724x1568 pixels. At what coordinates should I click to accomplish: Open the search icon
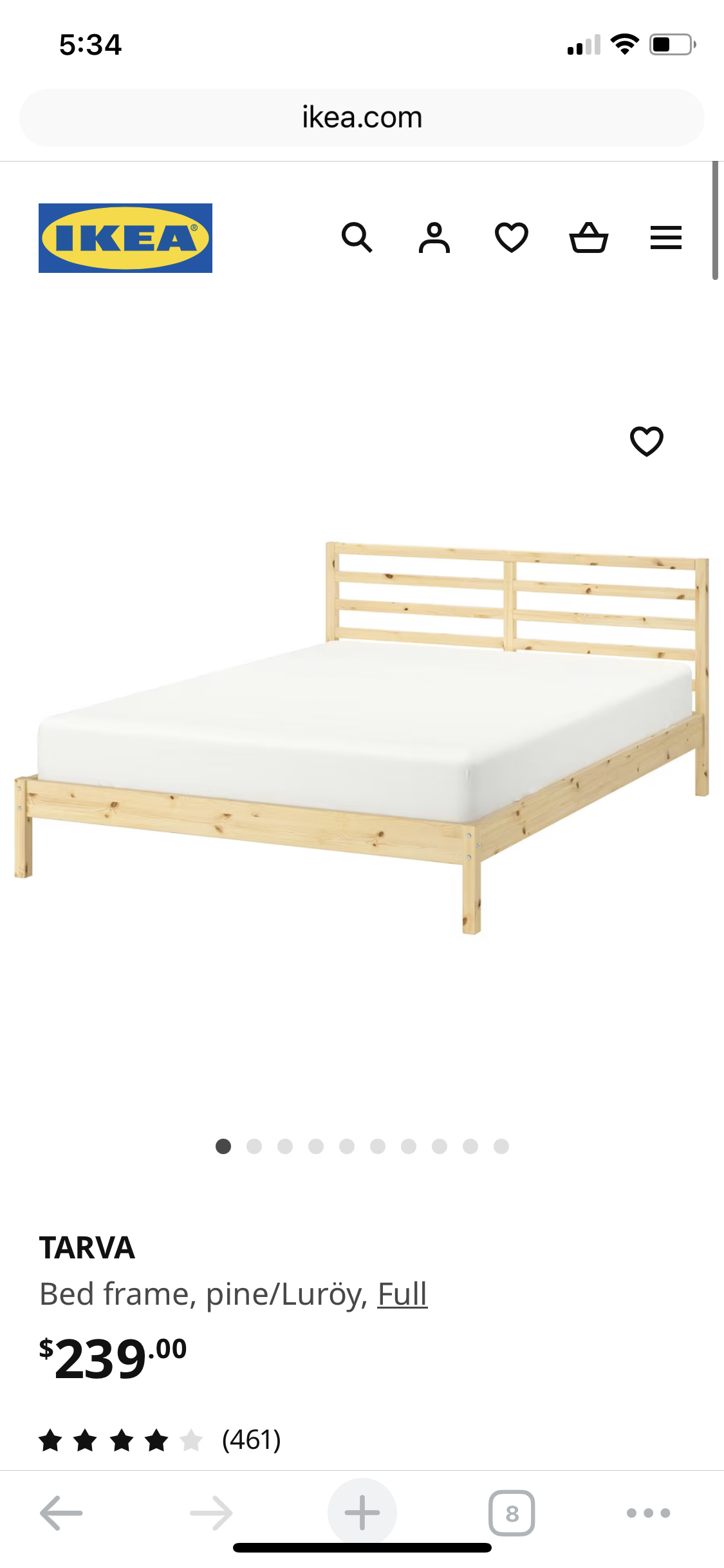click(358, 238)
